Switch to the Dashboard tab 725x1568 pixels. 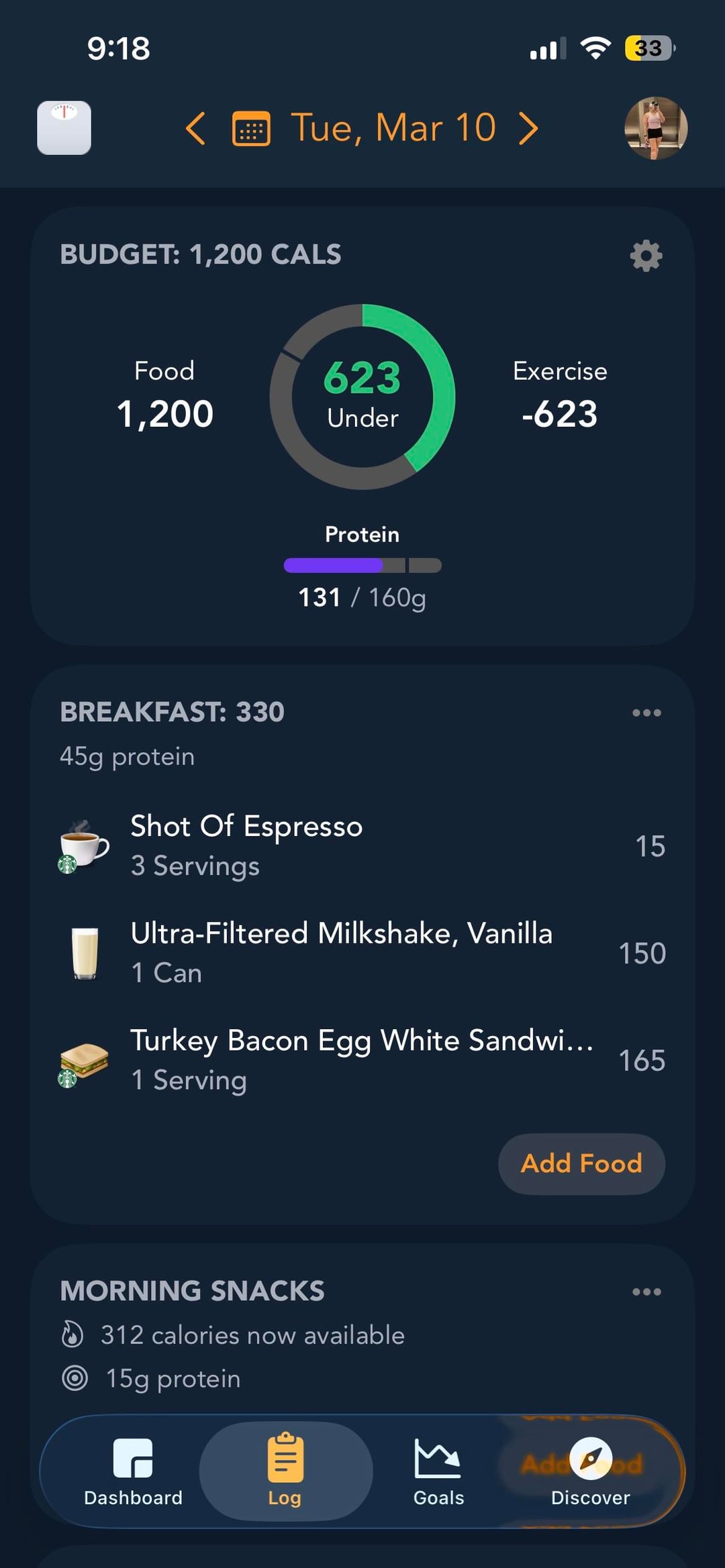[133, 1471]
